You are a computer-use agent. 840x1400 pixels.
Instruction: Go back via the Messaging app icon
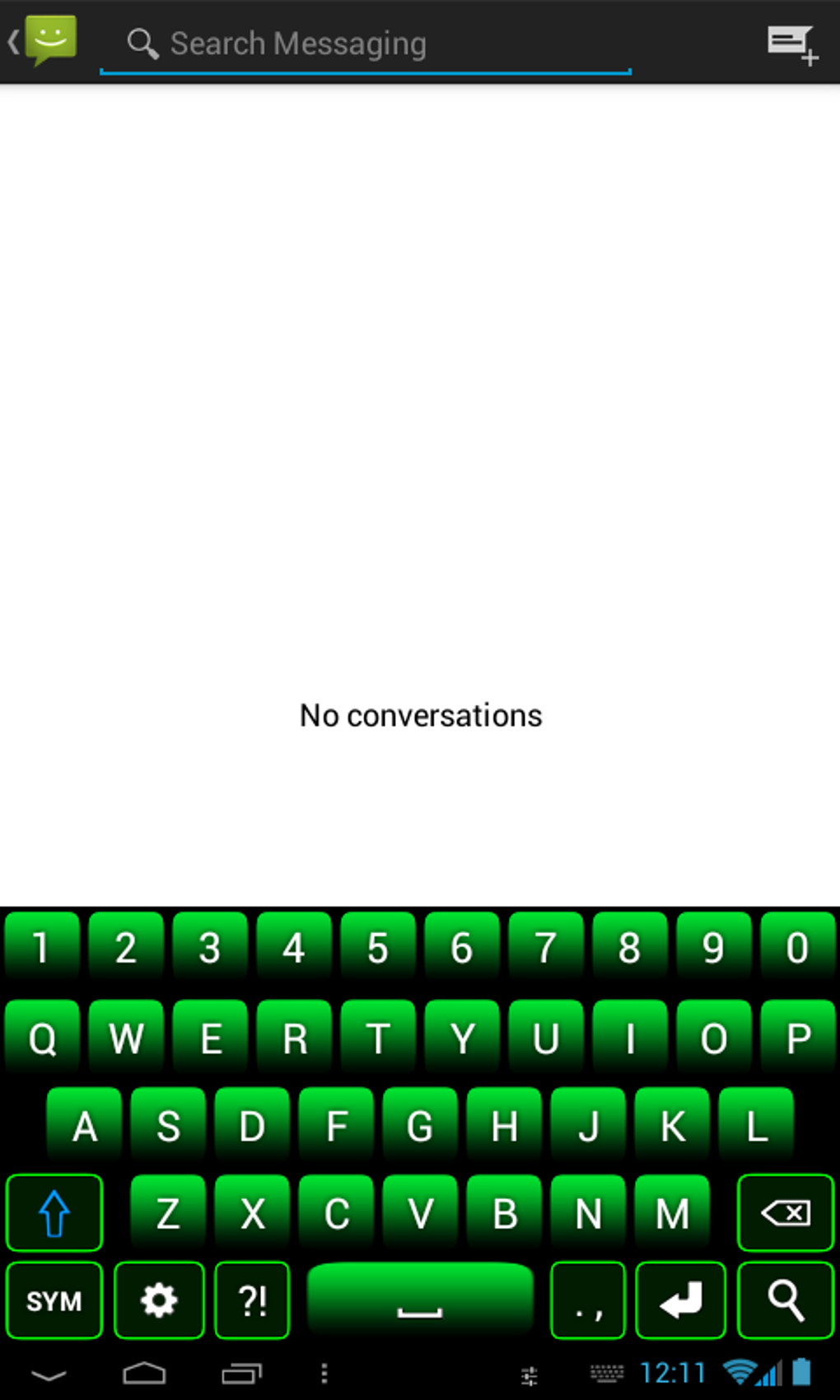(44, 41)
